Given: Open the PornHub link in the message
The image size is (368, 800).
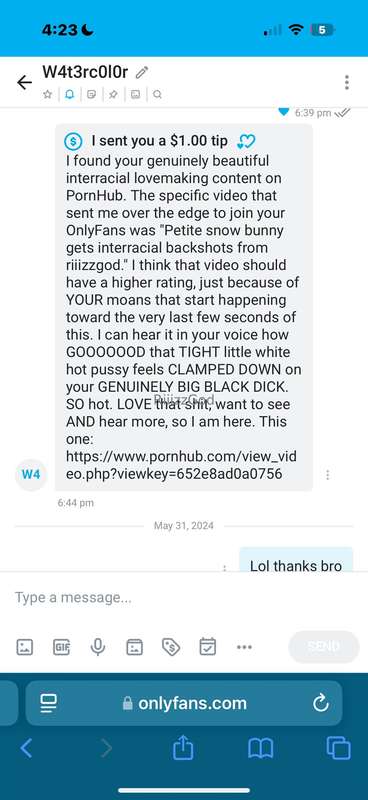Looking at the screenshot, I should point(181,465).
